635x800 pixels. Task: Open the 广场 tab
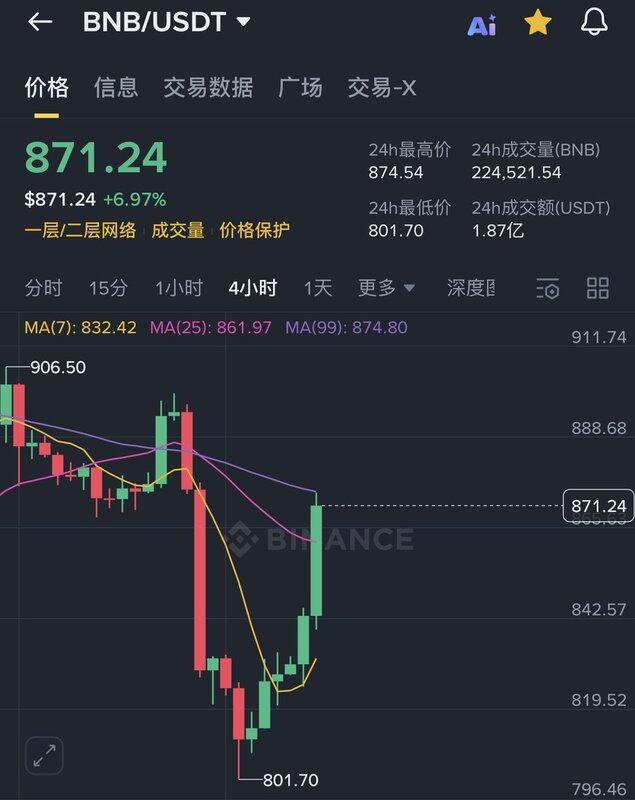coord(300,88)
